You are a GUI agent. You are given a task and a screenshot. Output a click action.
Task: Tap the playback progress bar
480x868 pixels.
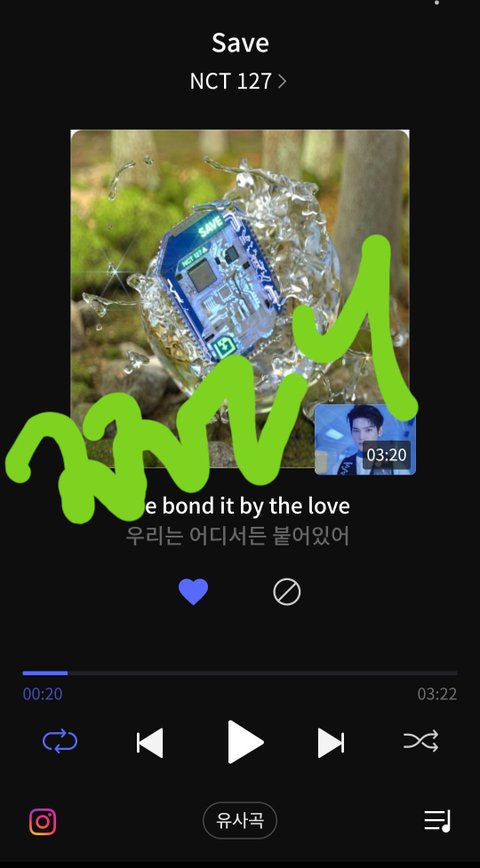240,673
